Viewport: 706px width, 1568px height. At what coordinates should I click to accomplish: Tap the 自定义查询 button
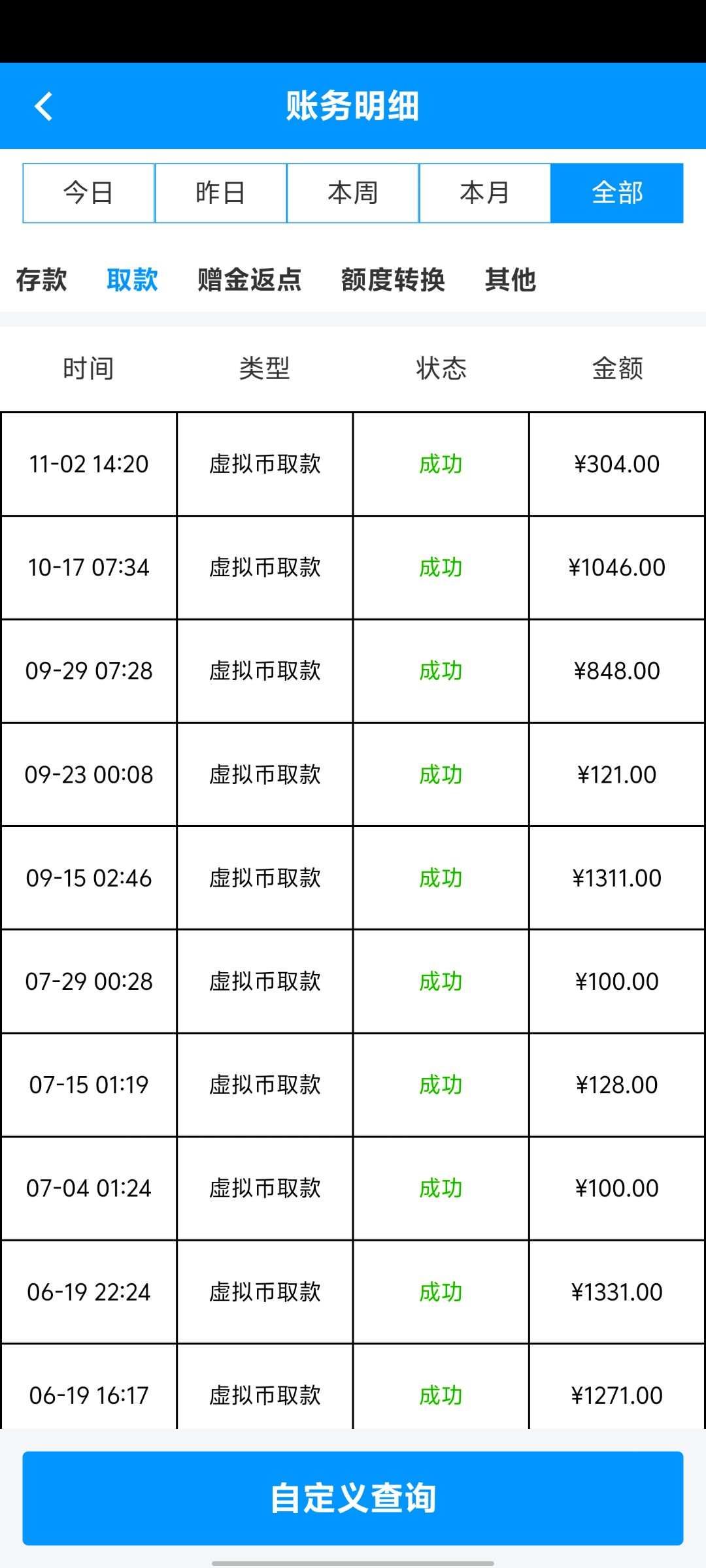353,1498
